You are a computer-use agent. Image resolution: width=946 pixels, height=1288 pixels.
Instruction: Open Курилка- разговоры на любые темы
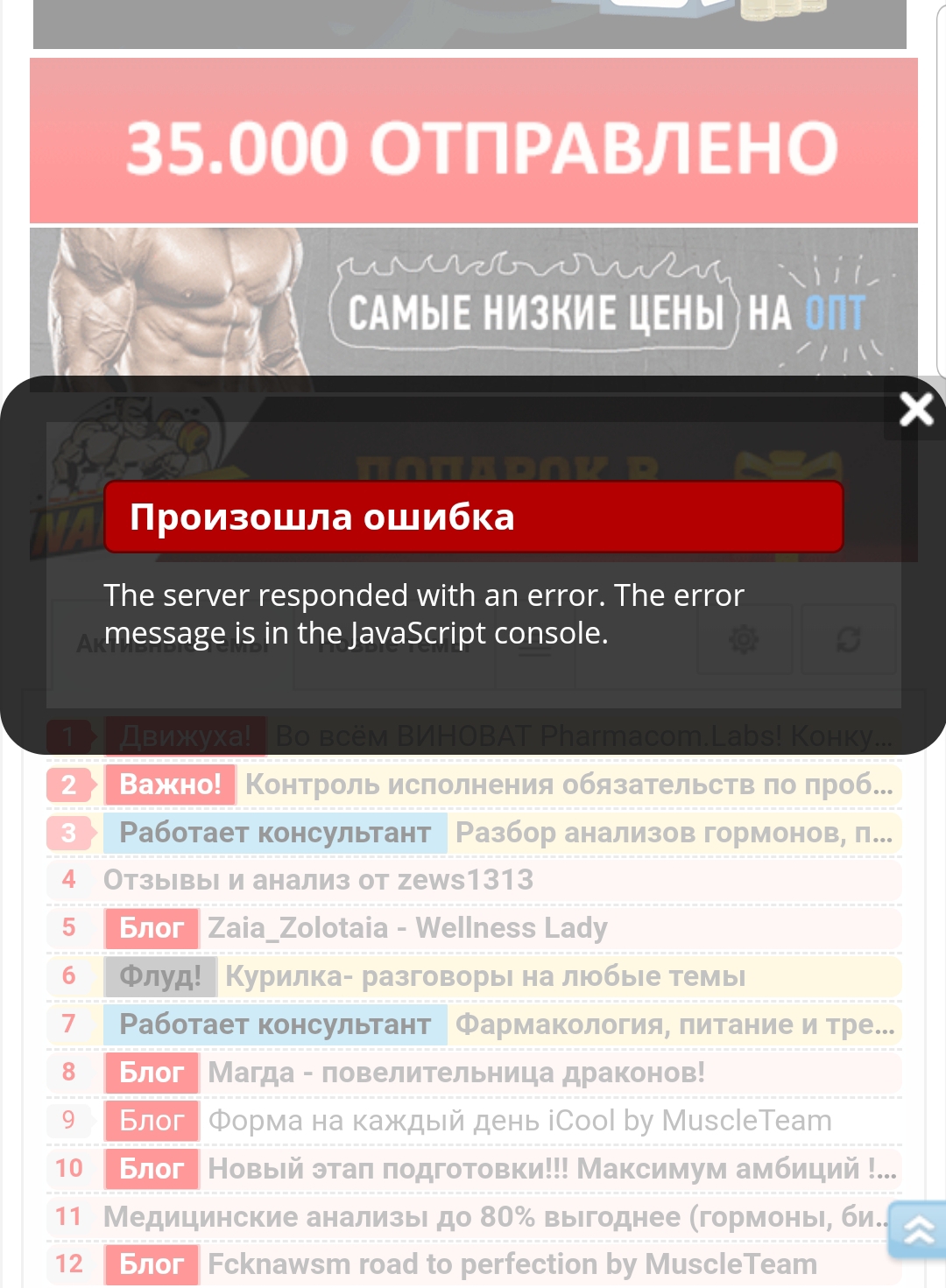[x=485, y=976]
